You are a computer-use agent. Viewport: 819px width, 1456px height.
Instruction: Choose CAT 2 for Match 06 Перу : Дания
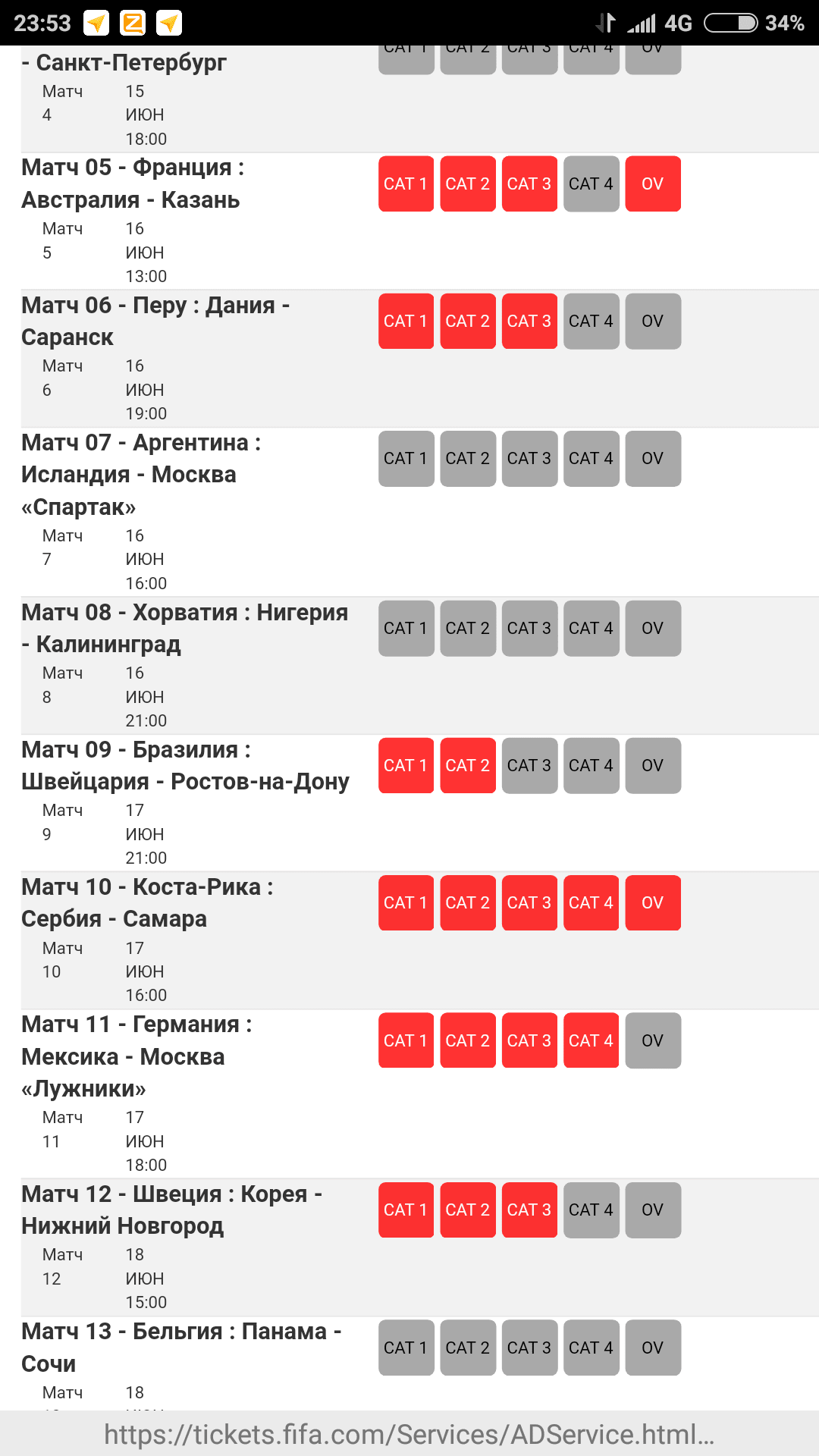pyautogui.click(x=467, y=321)
